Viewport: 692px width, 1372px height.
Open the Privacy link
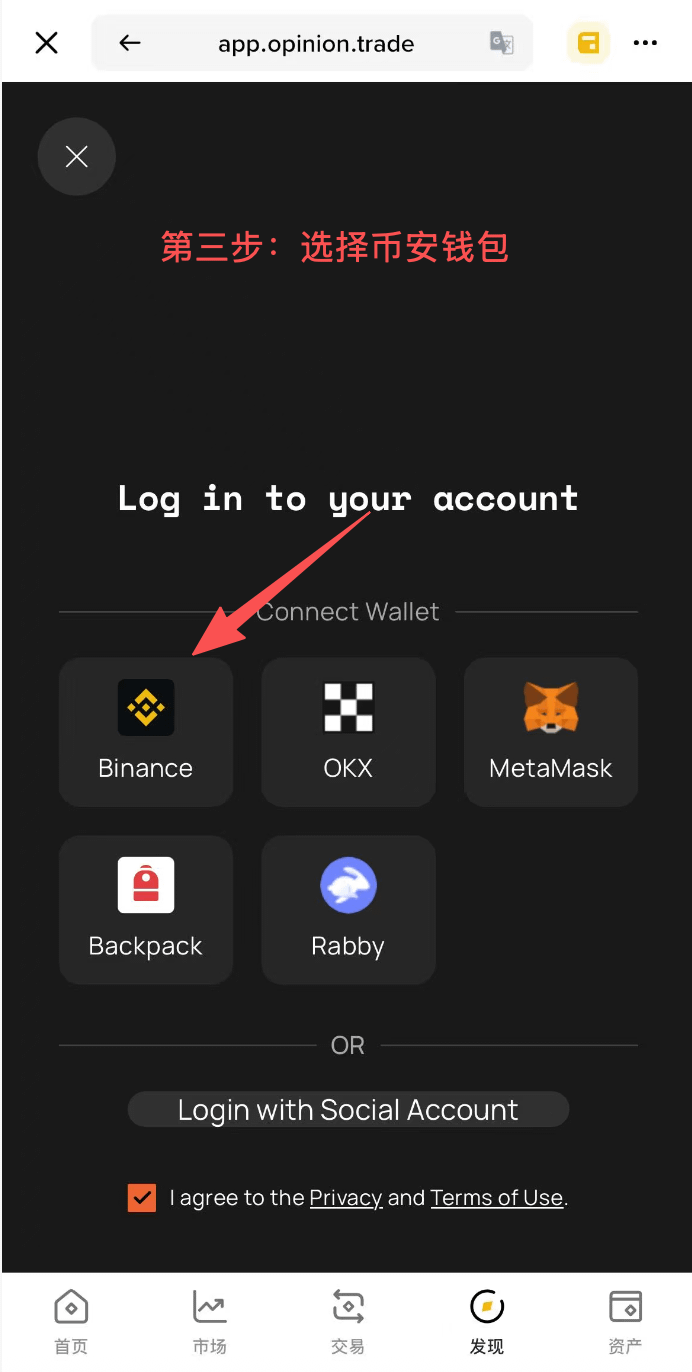click(x=346, y=1198)
